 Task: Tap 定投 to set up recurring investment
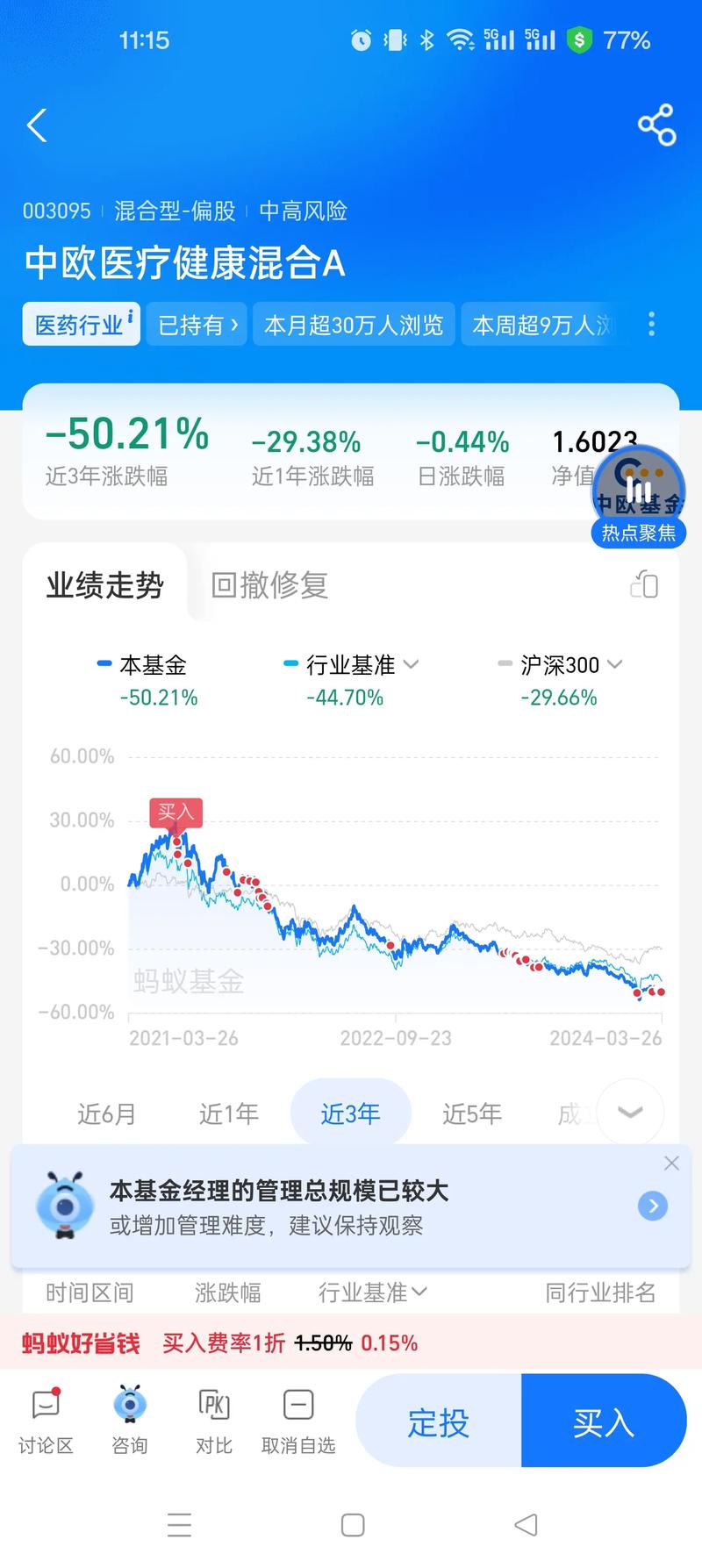point(437,1420)
